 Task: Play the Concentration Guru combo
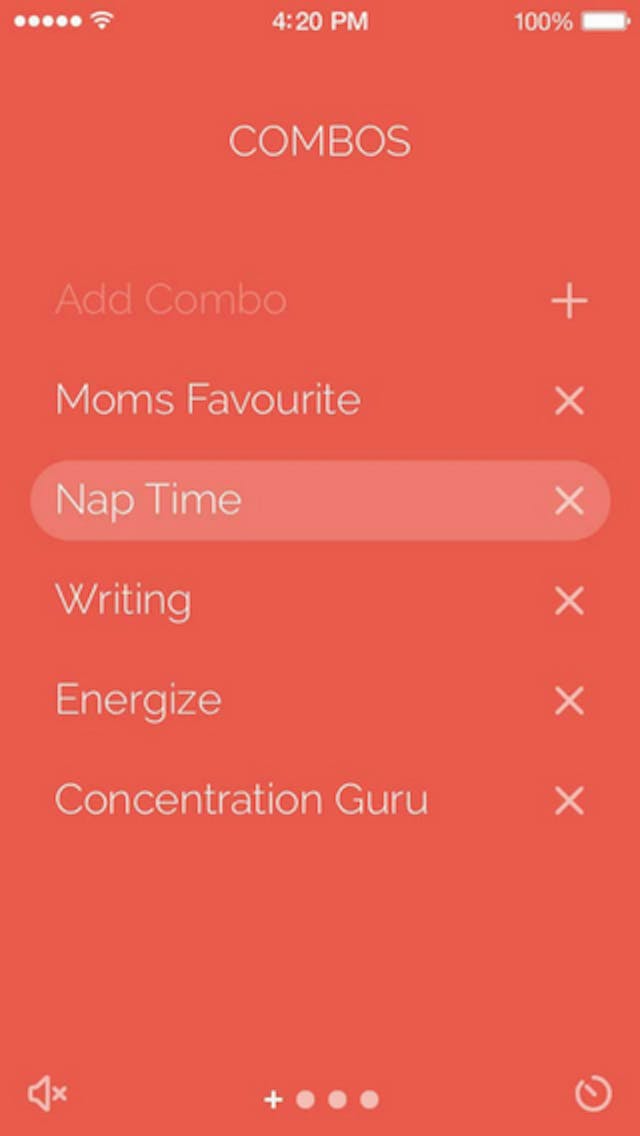241,800
